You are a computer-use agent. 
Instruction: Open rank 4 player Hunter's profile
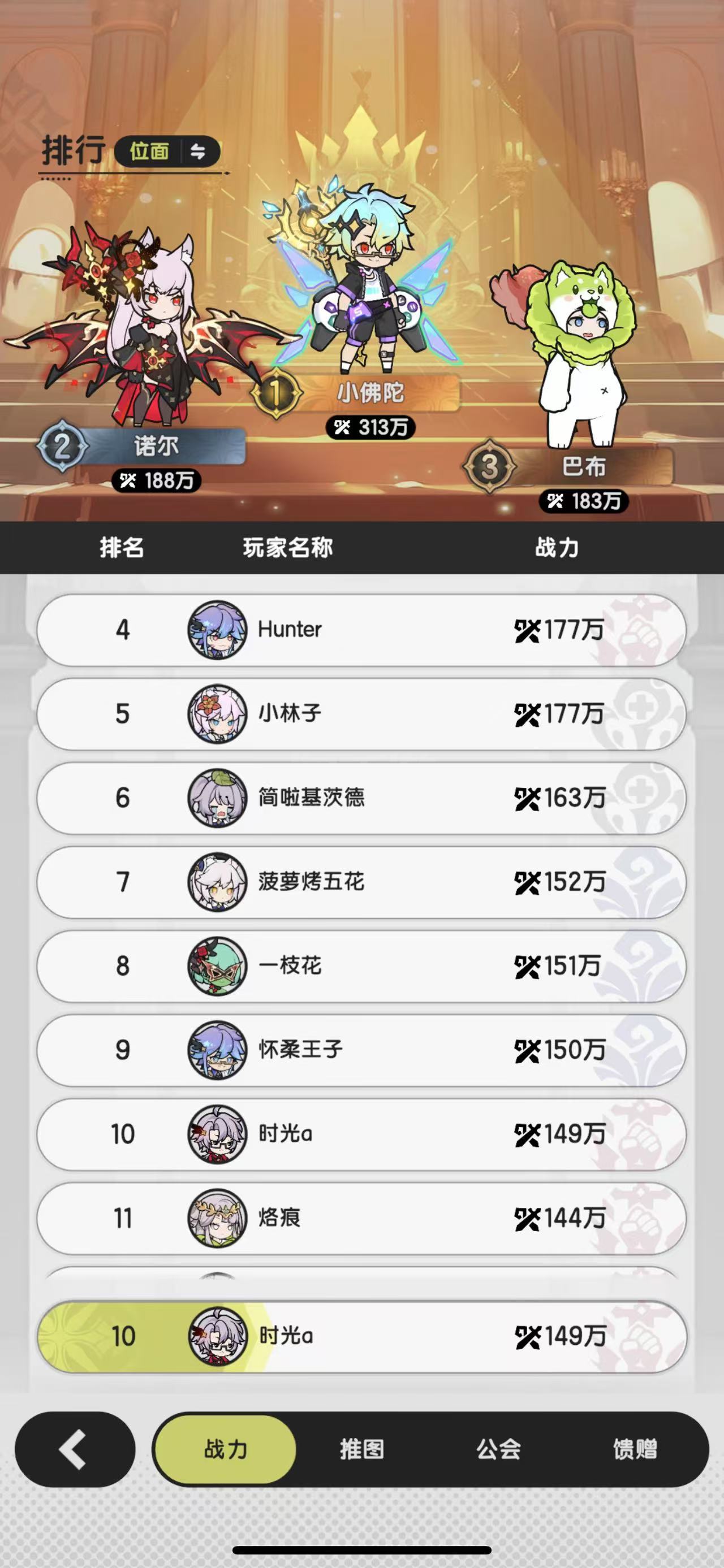361,630
